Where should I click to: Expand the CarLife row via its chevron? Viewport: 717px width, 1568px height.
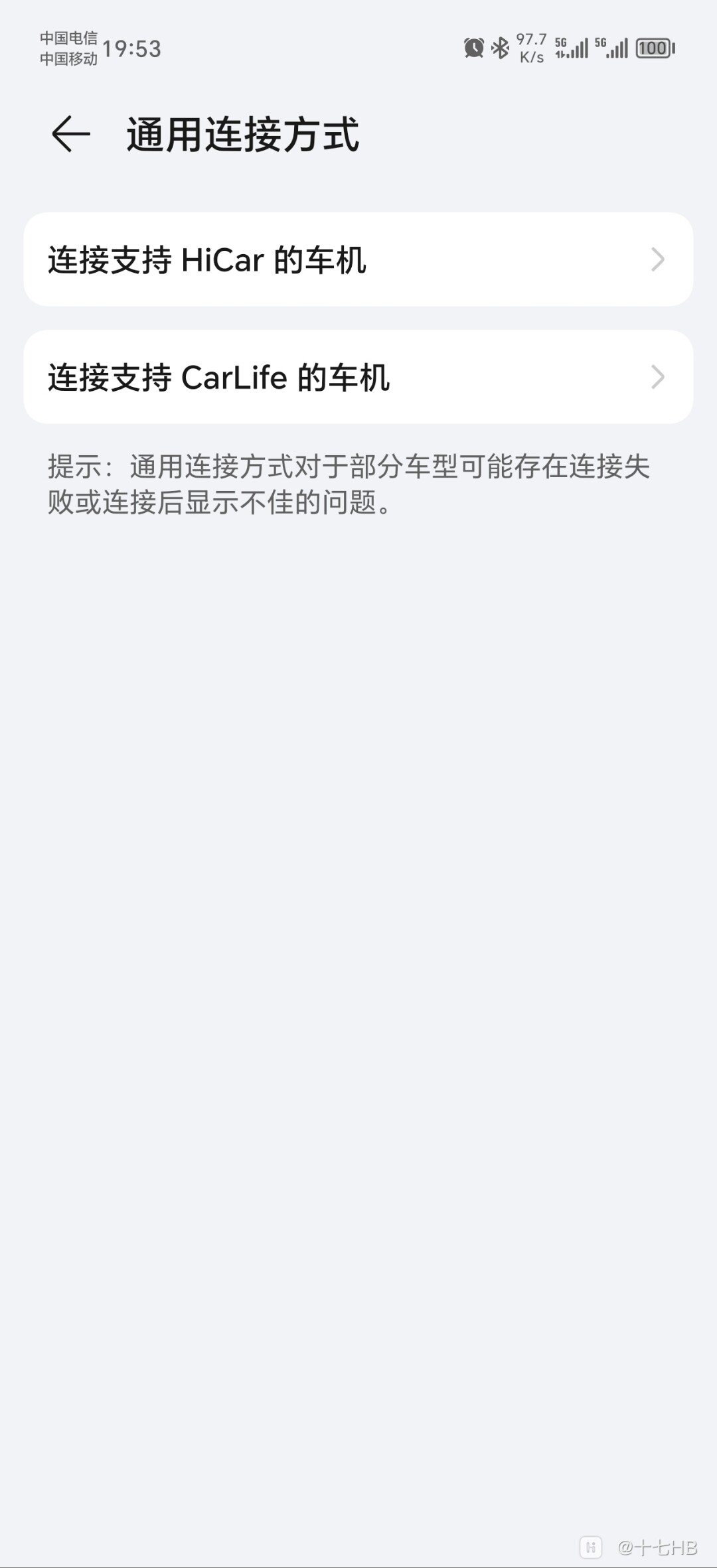pos(658,377)
